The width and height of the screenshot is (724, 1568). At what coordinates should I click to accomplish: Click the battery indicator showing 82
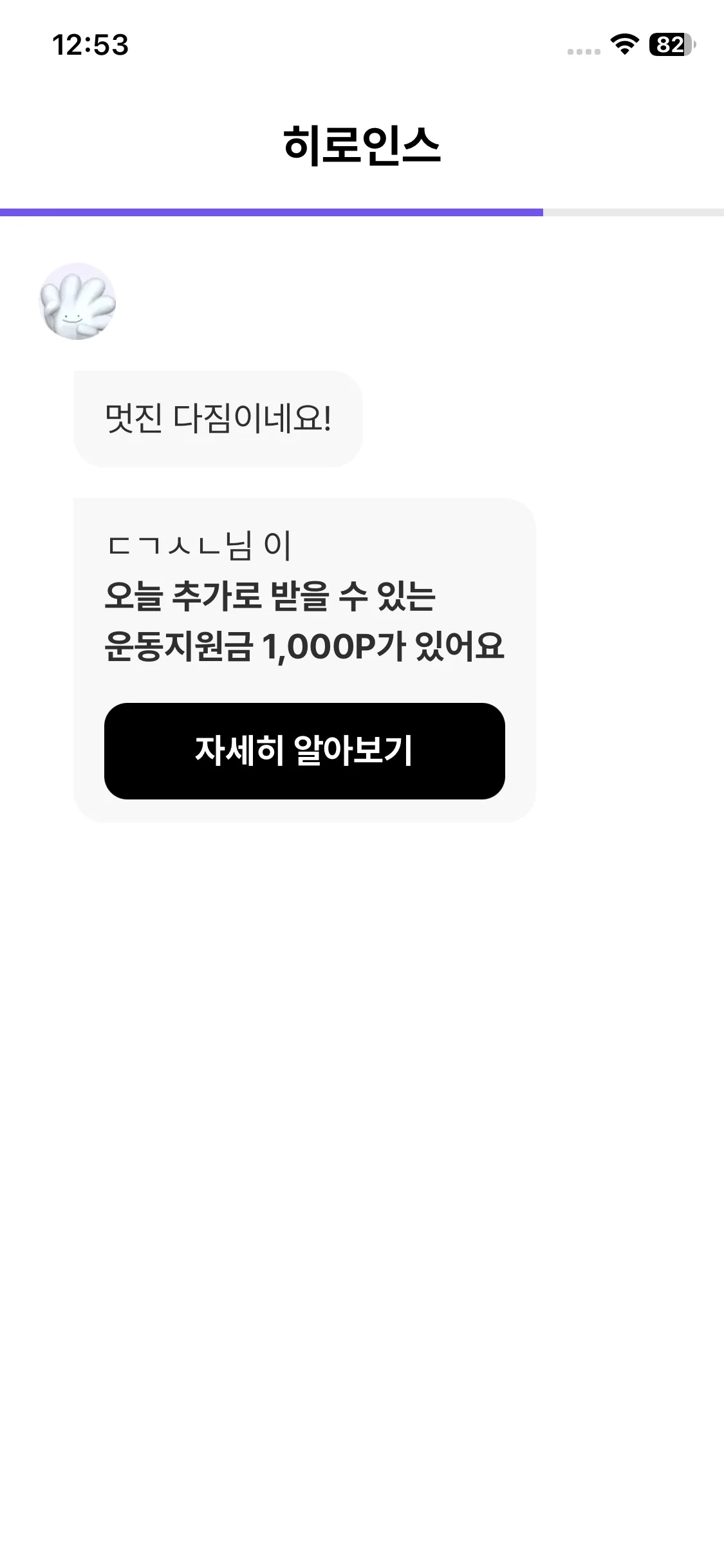668,44
